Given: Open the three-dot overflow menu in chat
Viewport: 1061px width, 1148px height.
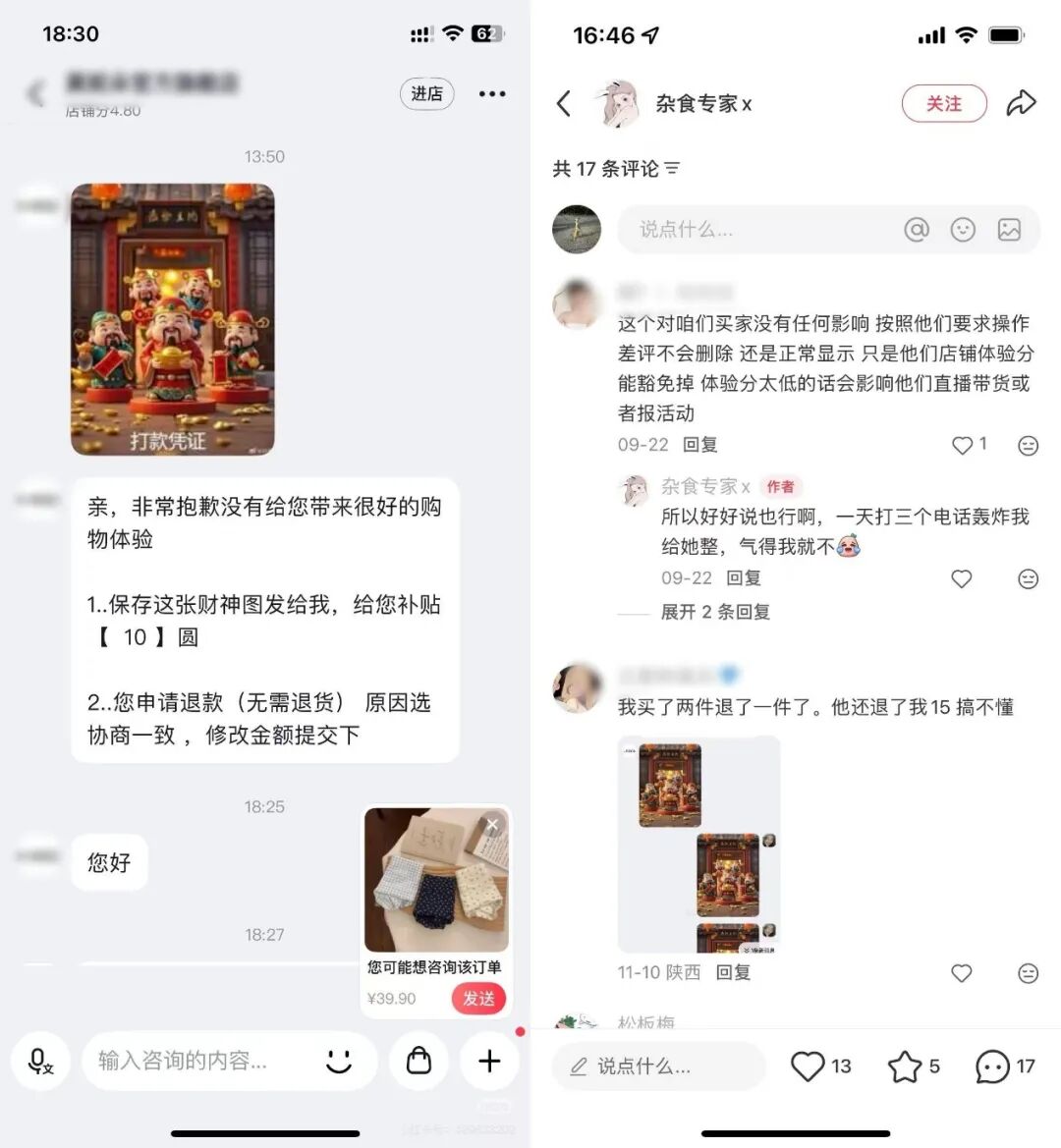Looking at the screenshot, I should [492, 94].
